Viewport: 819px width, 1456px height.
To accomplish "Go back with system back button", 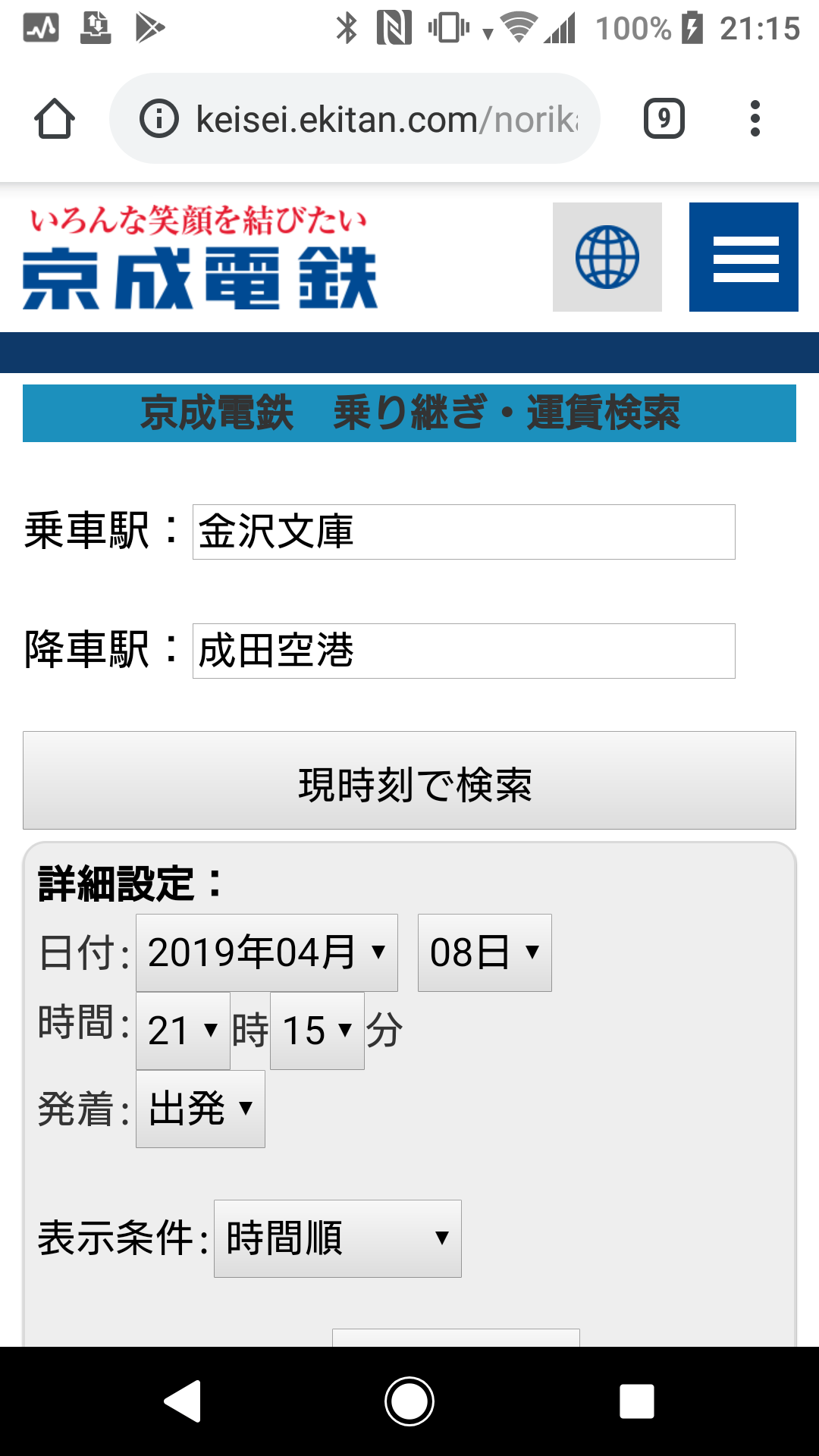I will tap(183, 1401).
